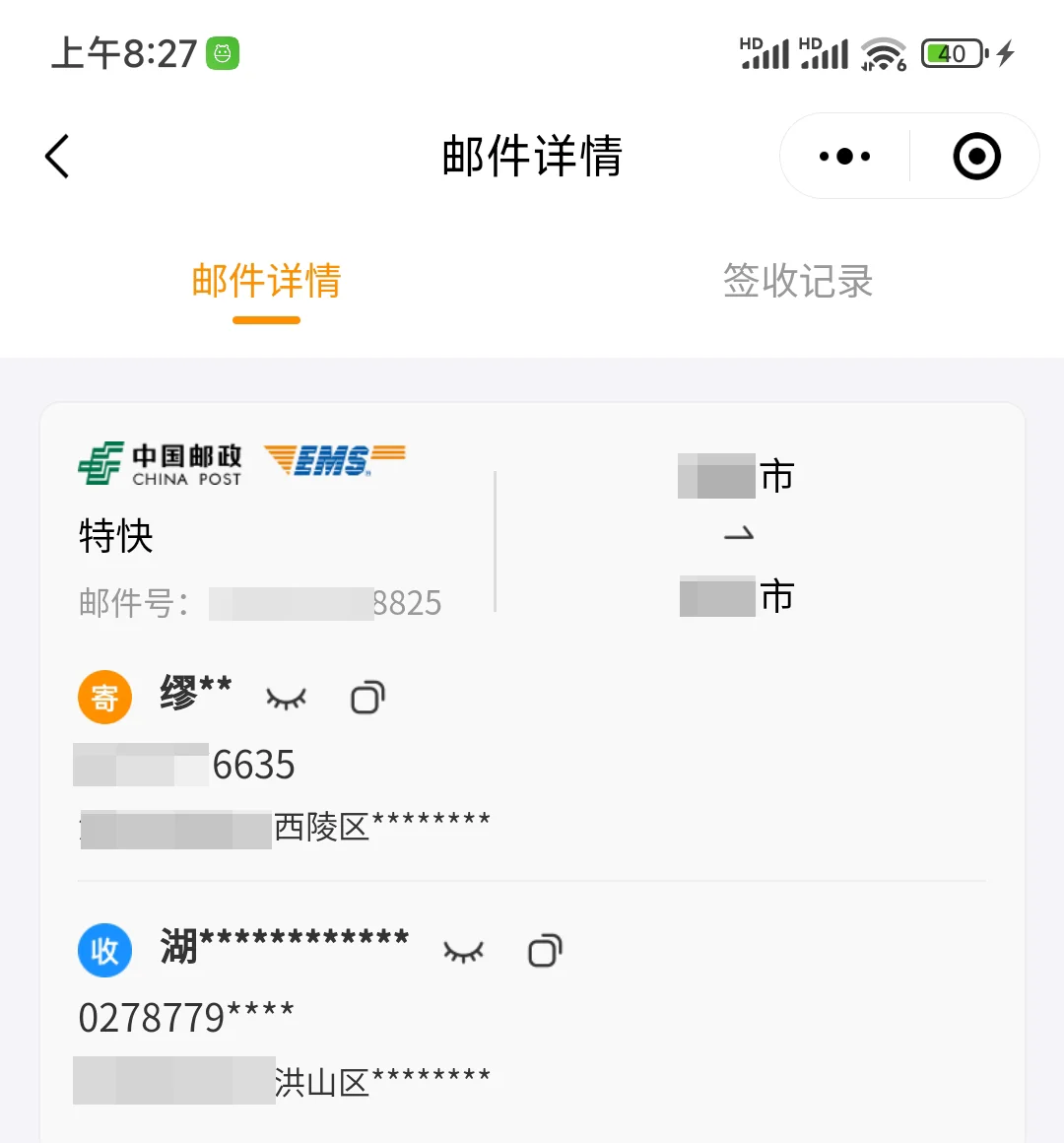This screenshot has width=1064, height=1143.
Task: Click the 特快 service type label
Action: [116, 536]
